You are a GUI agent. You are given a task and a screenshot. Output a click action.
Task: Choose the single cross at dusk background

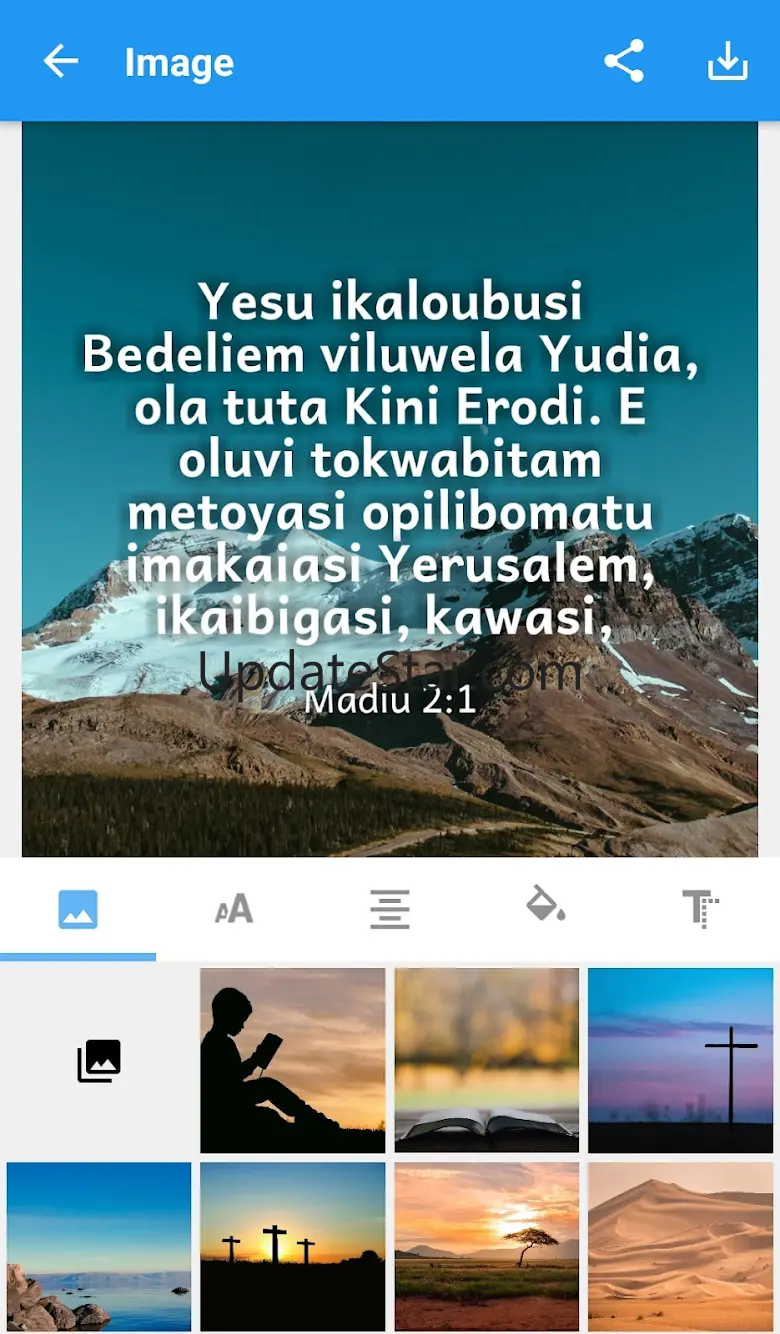coord(681,1060)
